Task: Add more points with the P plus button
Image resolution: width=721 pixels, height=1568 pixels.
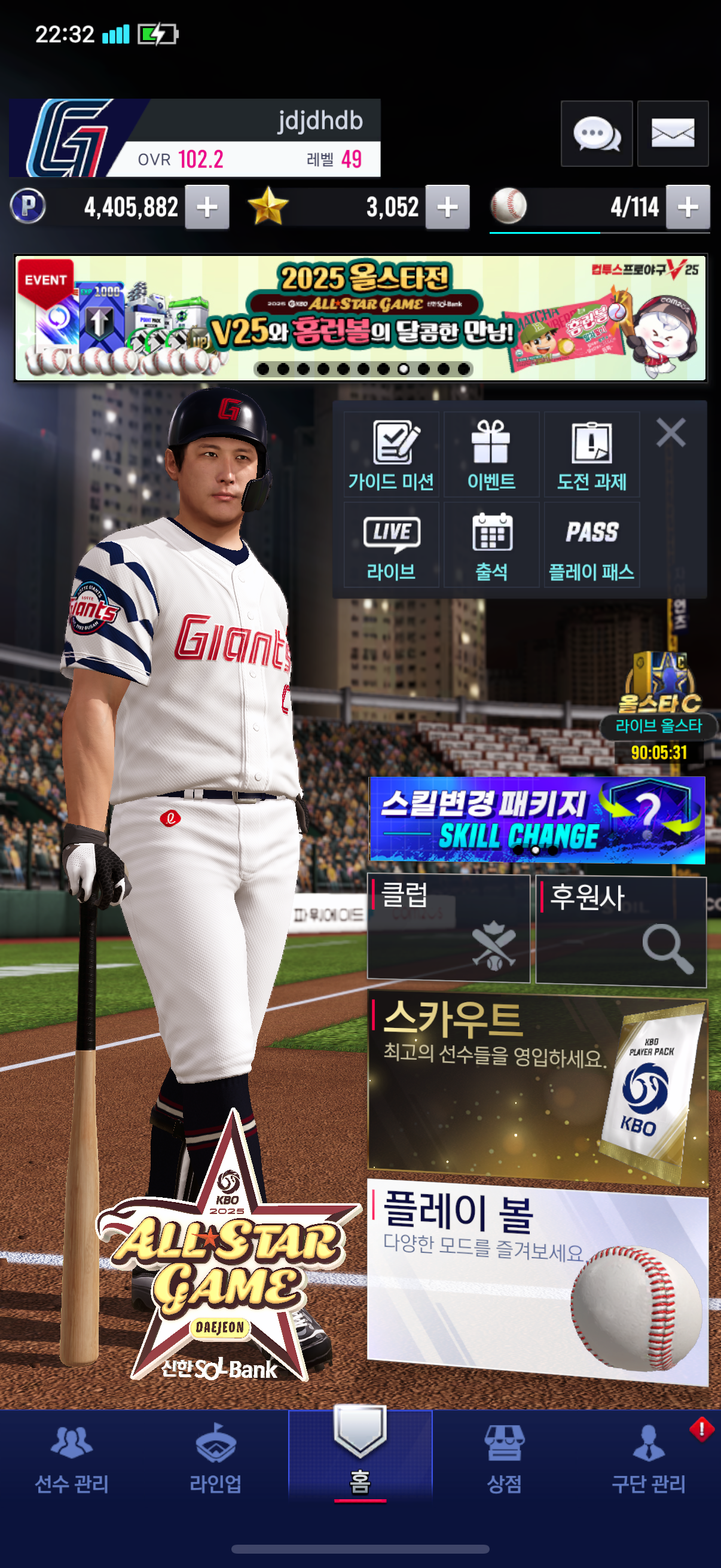Action: (207, 207)
